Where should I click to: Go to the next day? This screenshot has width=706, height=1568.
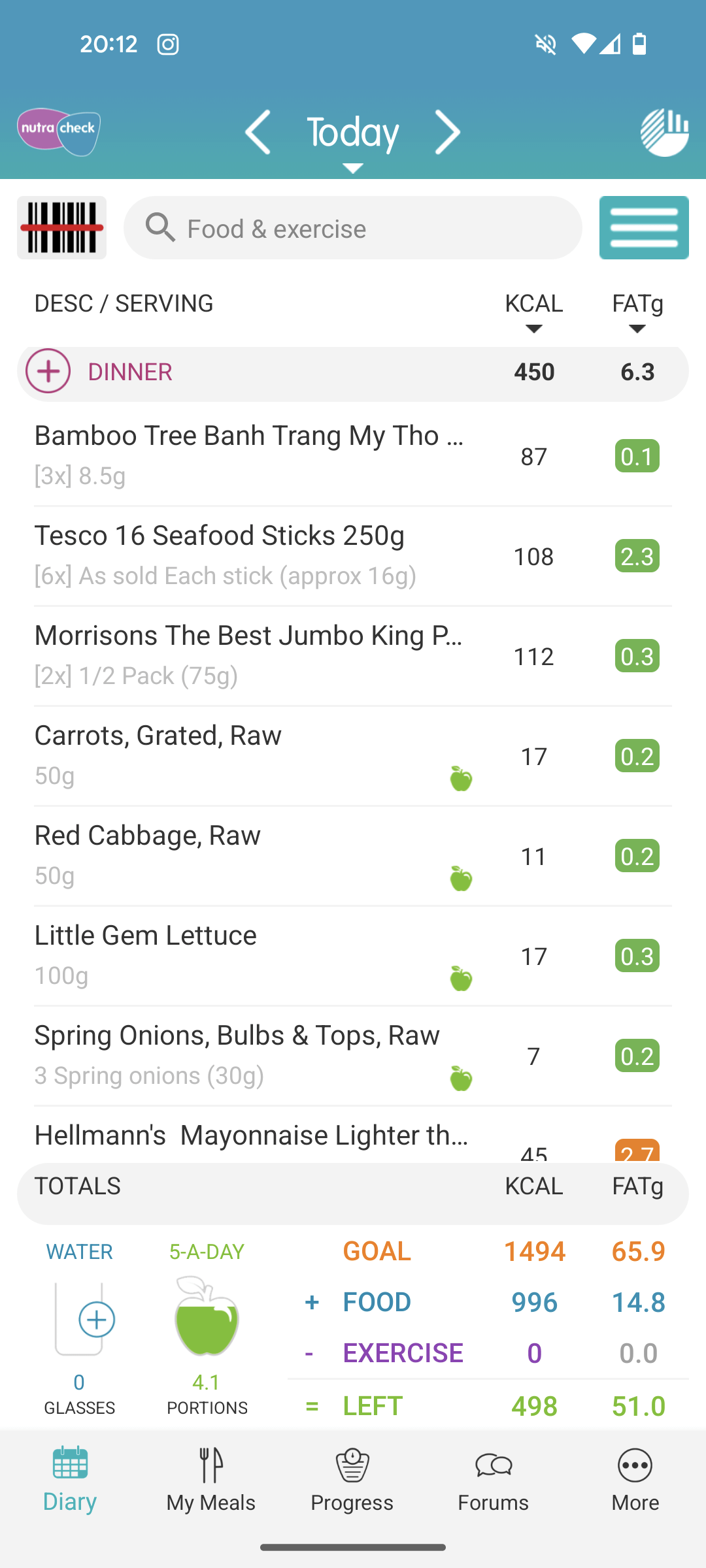448,132
